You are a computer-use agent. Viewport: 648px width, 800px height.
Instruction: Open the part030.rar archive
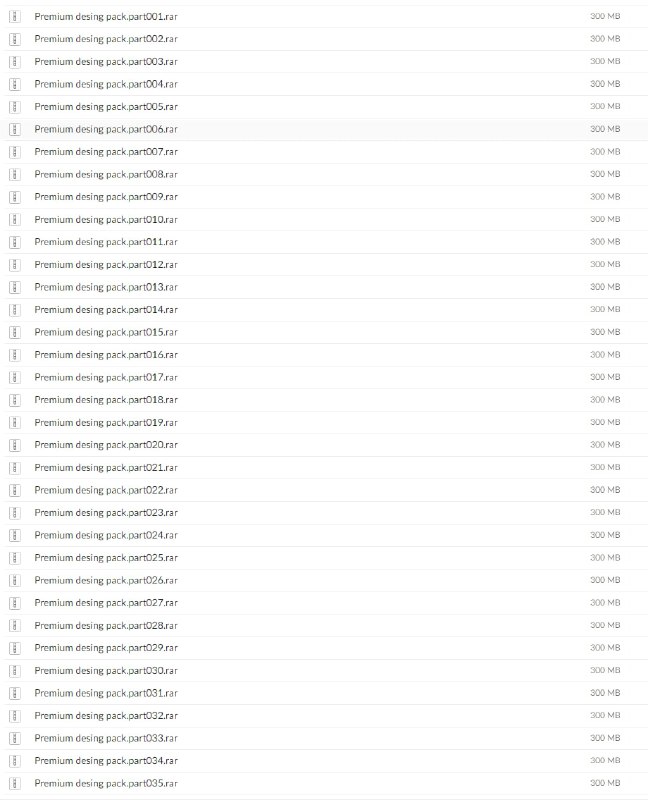pos(106,670)
